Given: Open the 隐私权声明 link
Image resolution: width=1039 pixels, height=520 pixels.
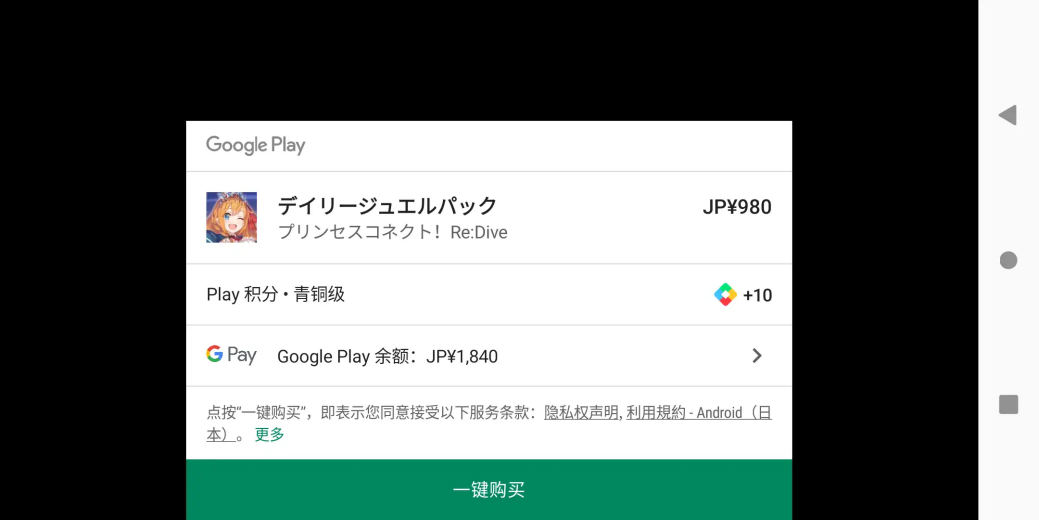Looking at the screenshot, I should pyautogui.click(x=581, y=413).
